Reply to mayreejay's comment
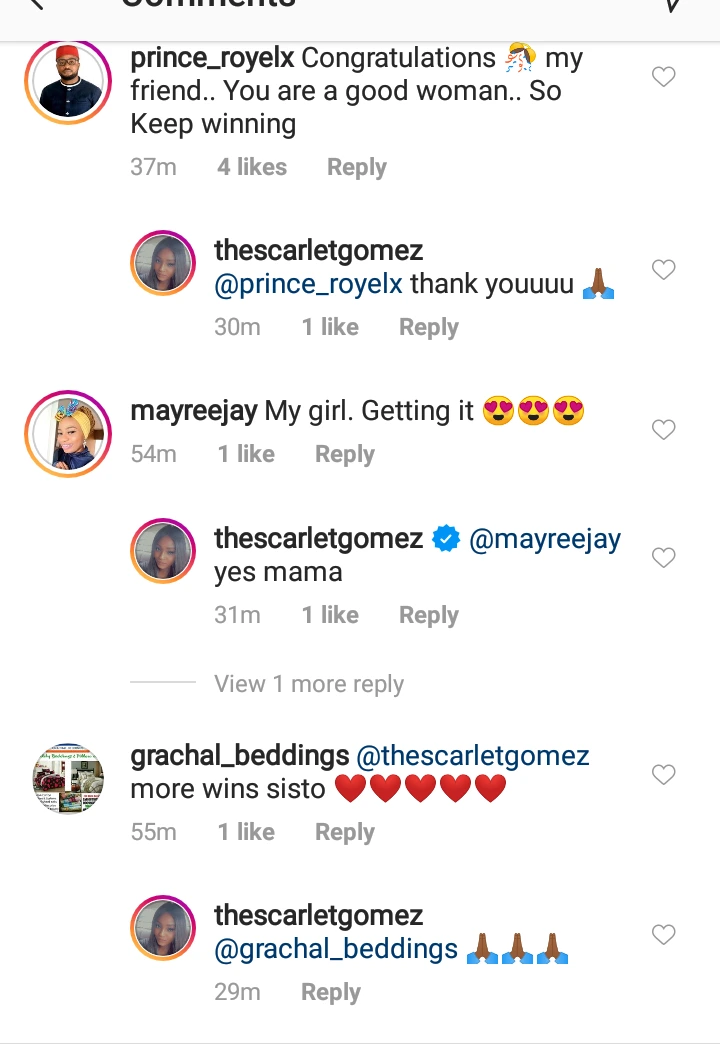 (344, 454)
